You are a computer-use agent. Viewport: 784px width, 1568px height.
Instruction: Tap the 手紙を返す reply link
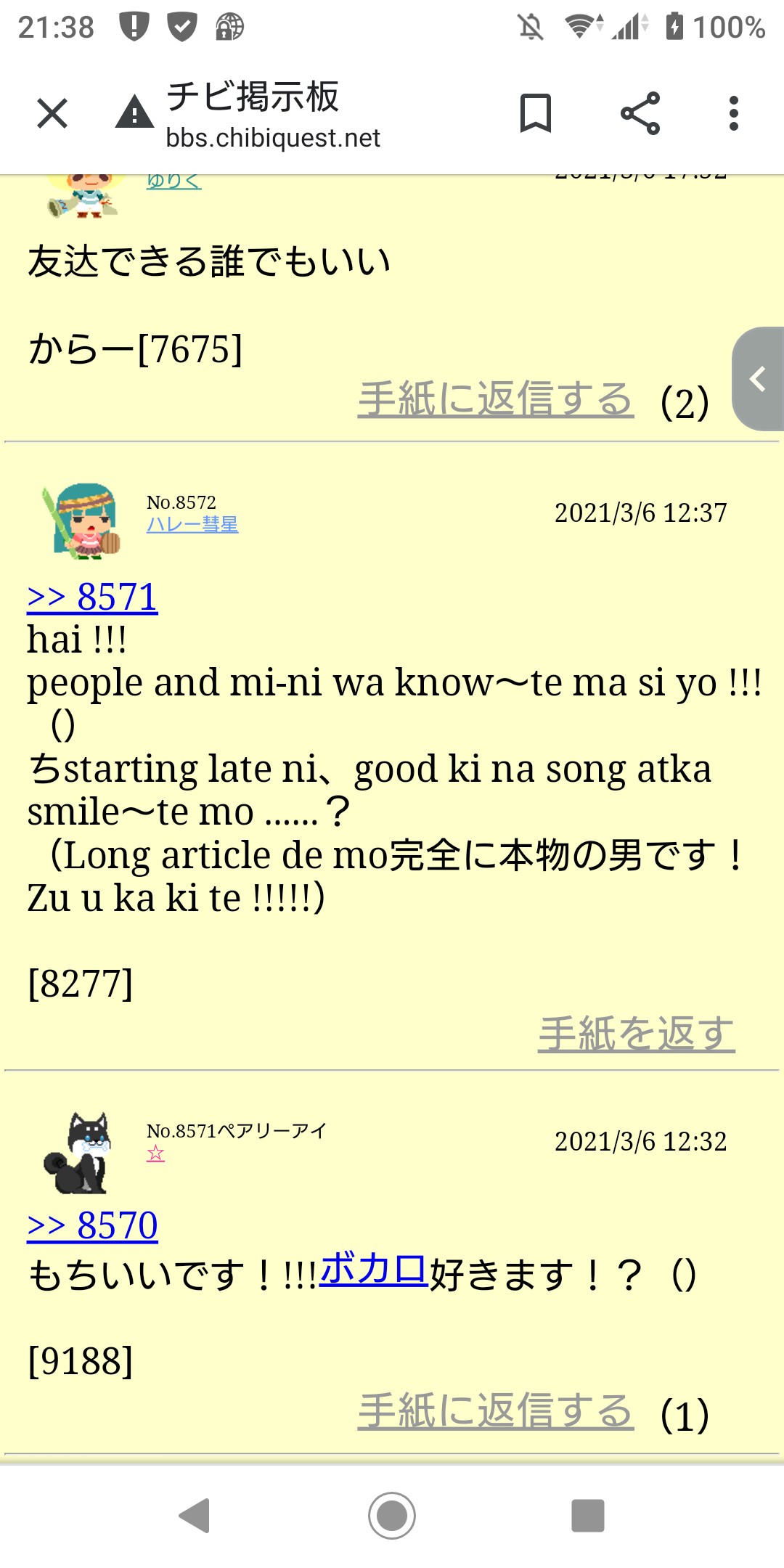click(x=637, y=1033)
